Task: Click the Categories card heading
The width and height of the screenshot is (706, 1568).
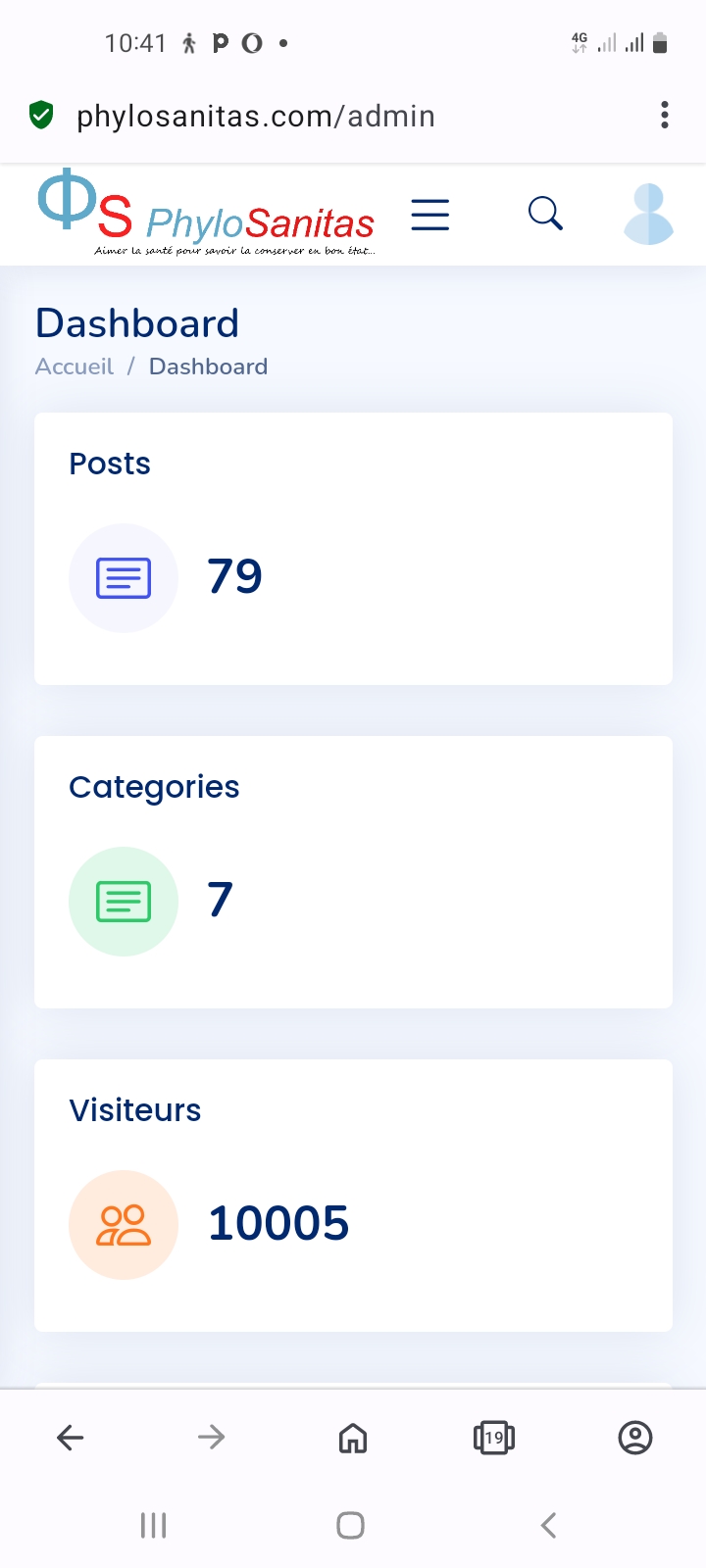Action: (154, 787)
